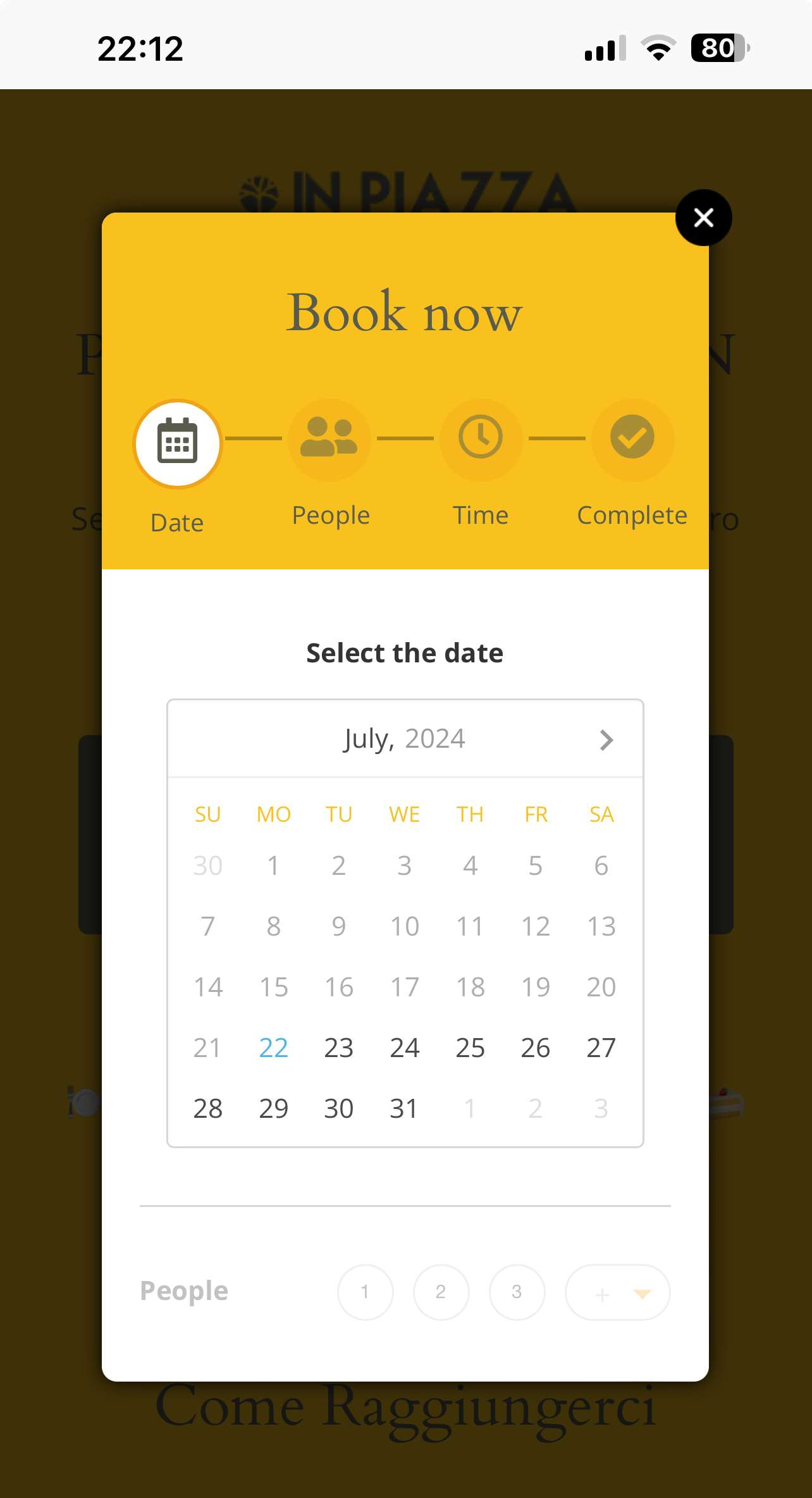Image resolution: width=812 pixels, height=1498 pixels.
Task: Open the Date step icon
Action: 178,443
